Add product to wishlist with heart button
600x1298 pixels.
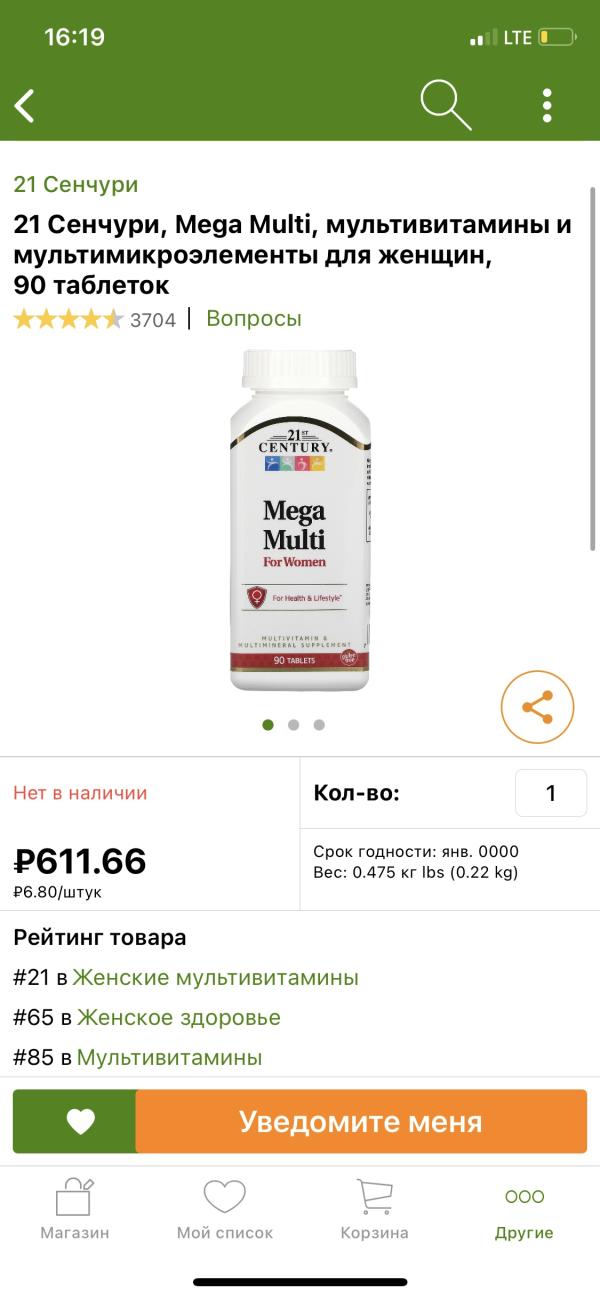coord(80,1122)
